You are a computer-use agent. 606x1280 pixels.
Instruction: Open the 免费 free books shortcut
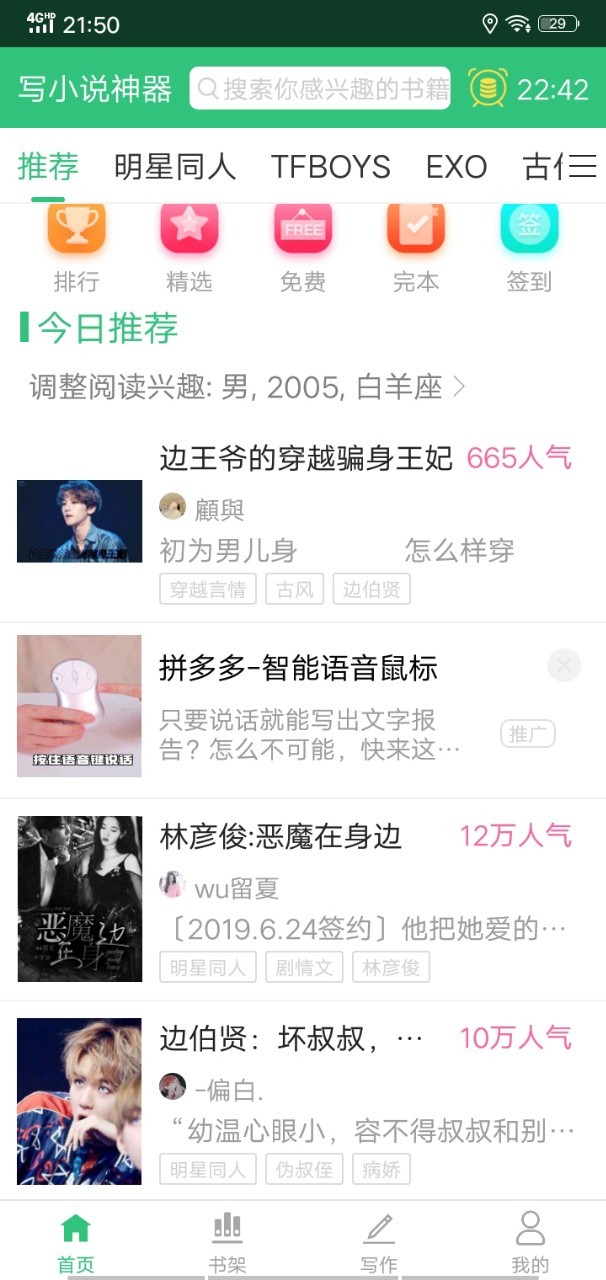[x=303, y=250]
